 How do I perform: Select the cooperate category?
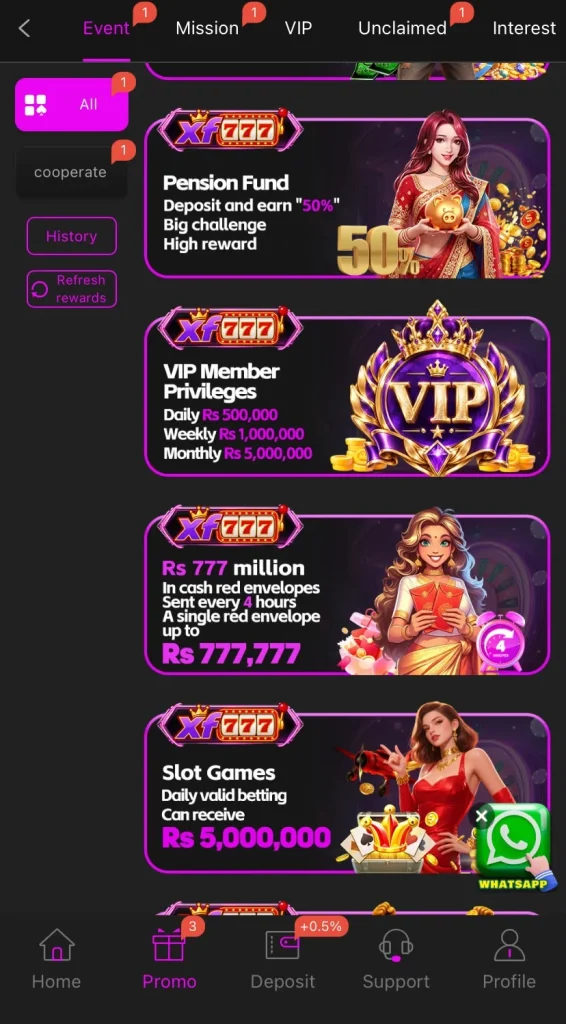tap(71, 172)
